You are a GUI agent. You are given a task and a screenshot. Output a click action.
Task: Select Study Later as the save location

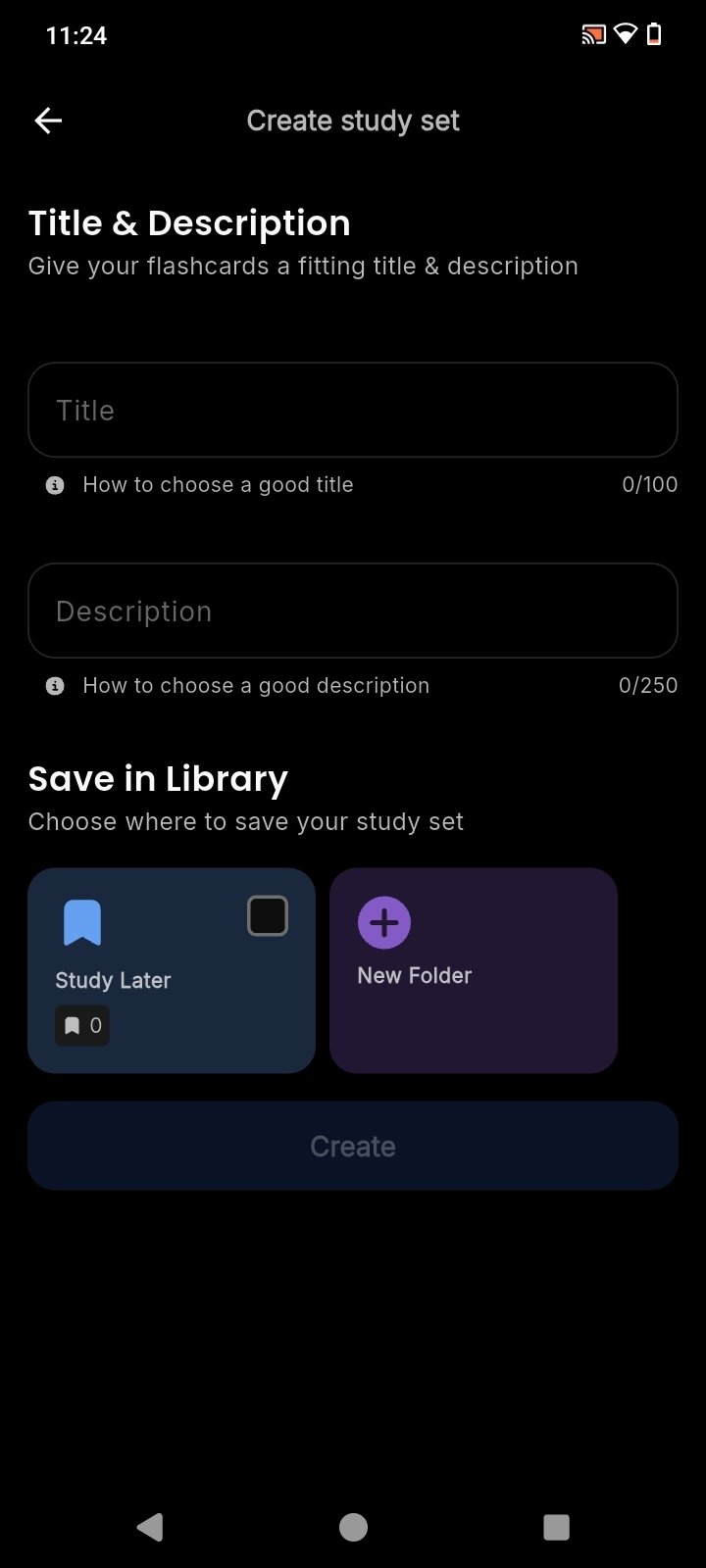172,970
